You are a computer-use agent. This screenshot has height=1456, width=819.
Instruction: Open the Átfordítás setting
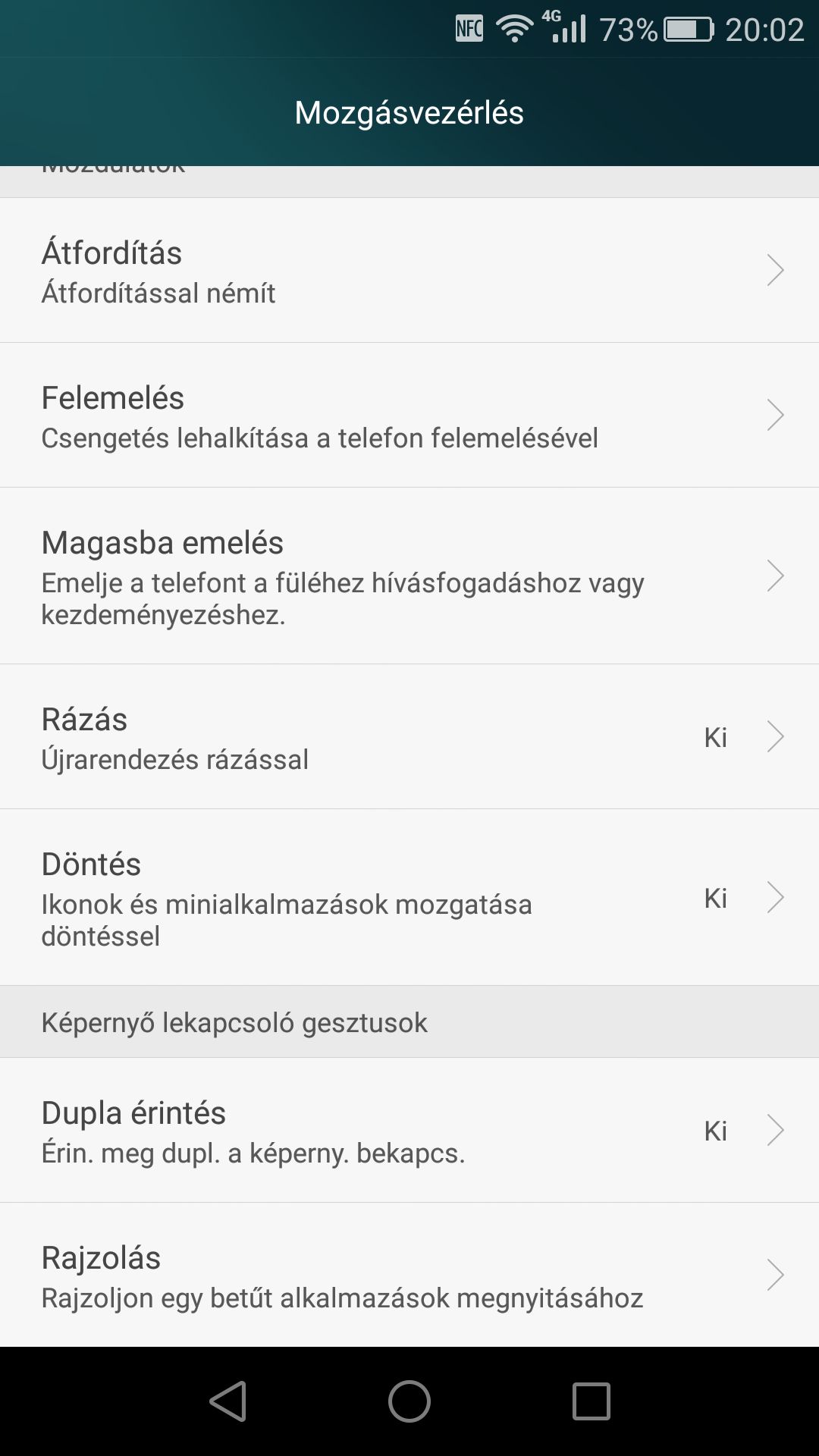click(x=409, y=270)
